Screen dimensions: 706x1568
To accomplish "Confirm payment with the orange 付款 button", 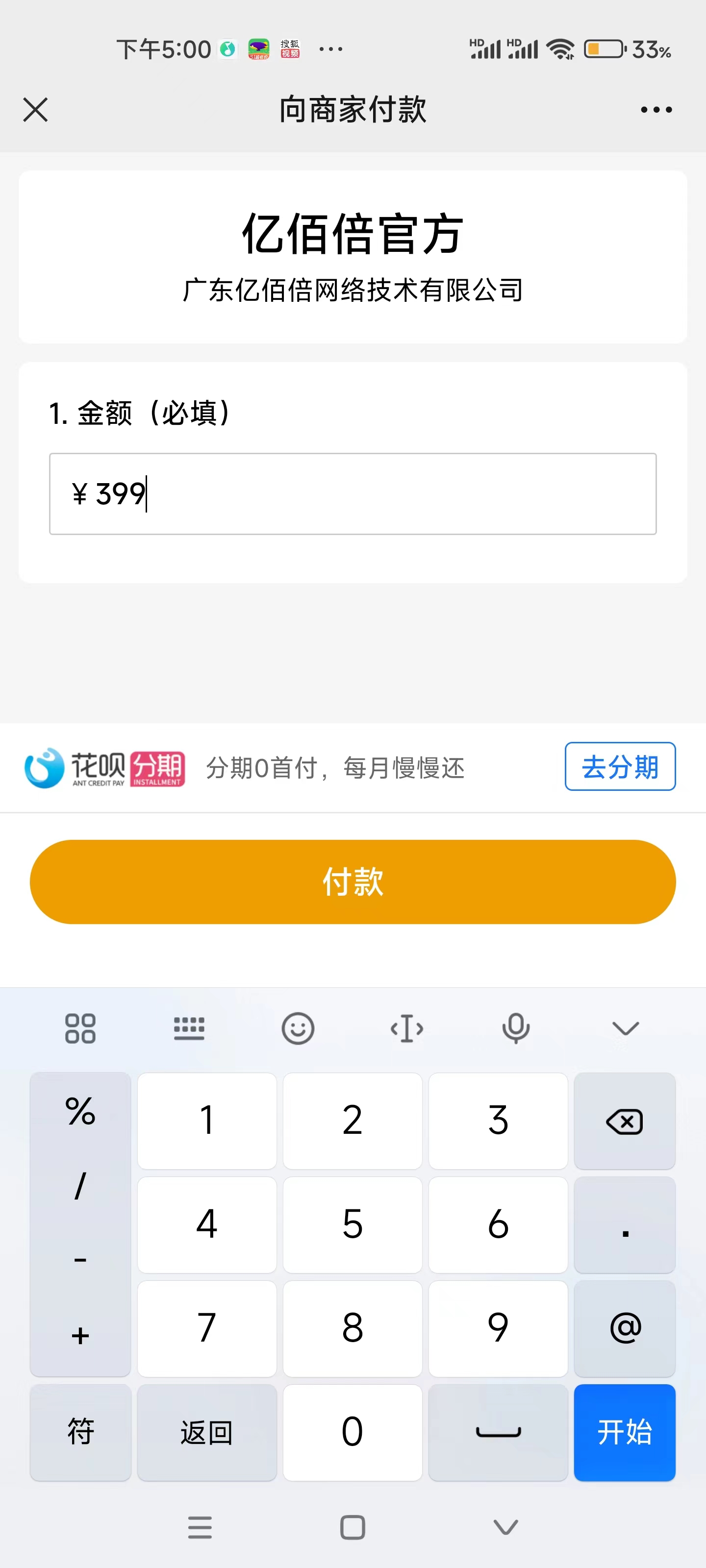I will (x=353, y=882).
